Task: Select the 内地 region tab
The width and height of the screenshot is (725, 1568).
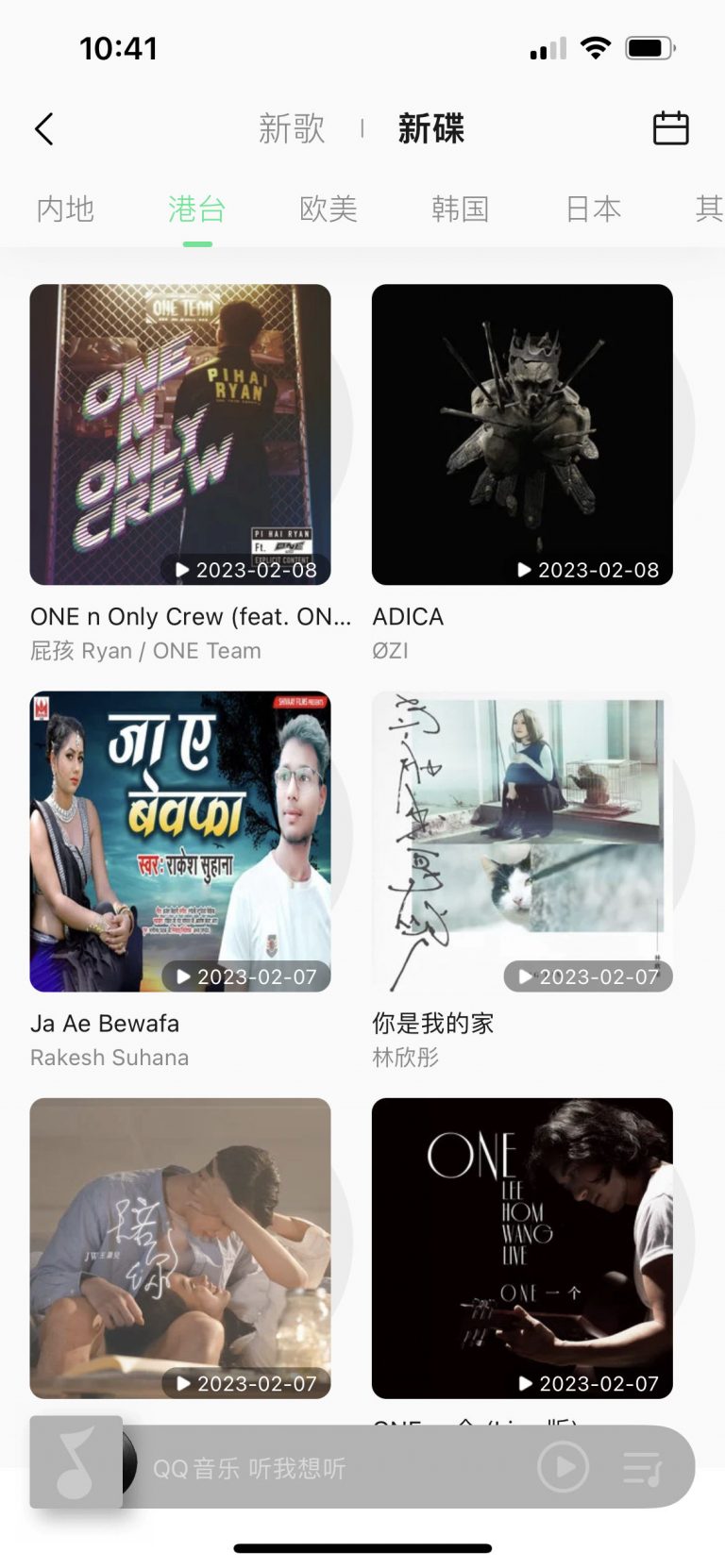Action: [x=65, y=209]
